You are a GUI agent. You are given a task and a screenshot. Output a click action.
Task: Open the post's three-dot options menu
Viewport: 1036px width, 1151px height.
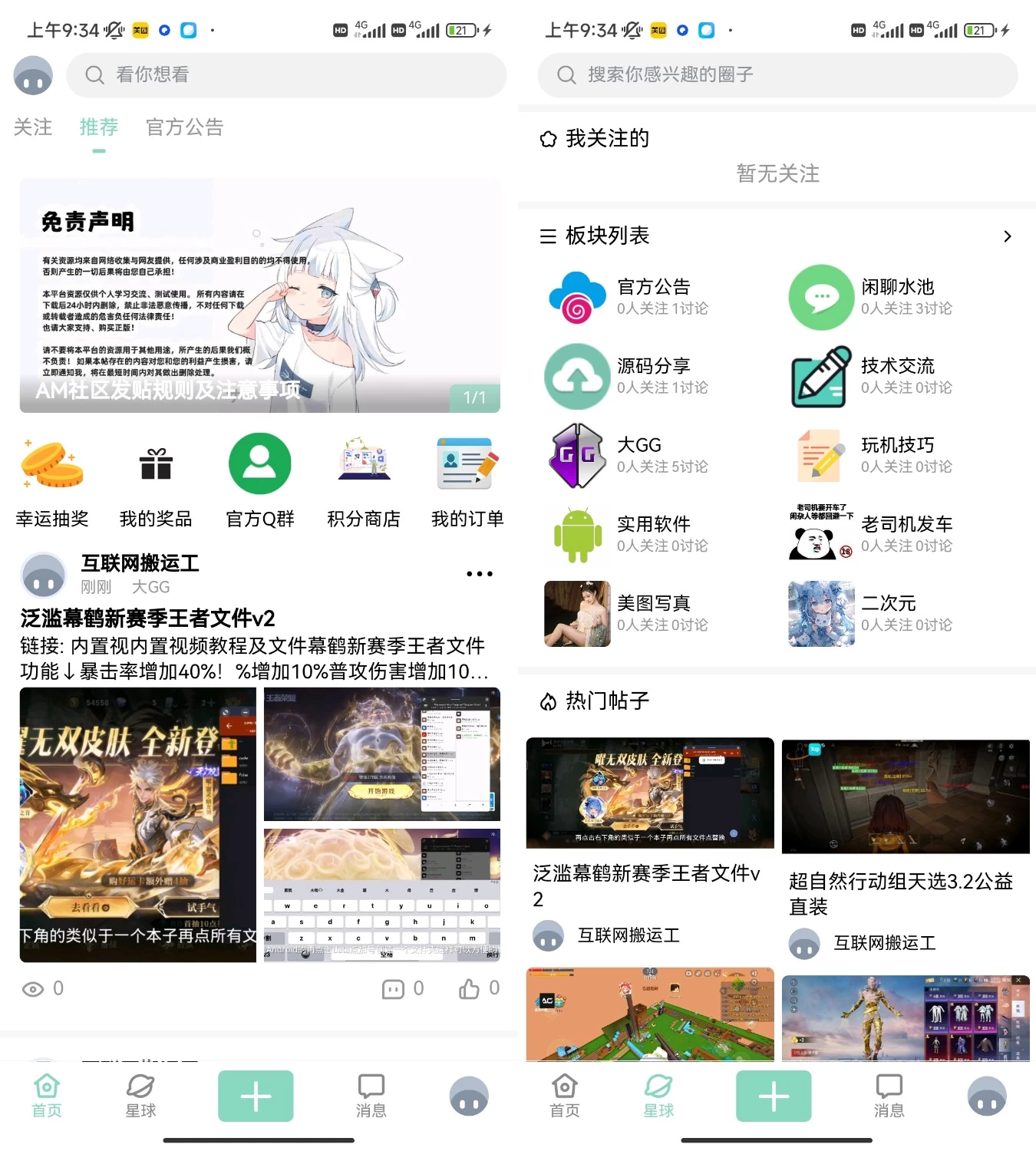click(479, 573)
